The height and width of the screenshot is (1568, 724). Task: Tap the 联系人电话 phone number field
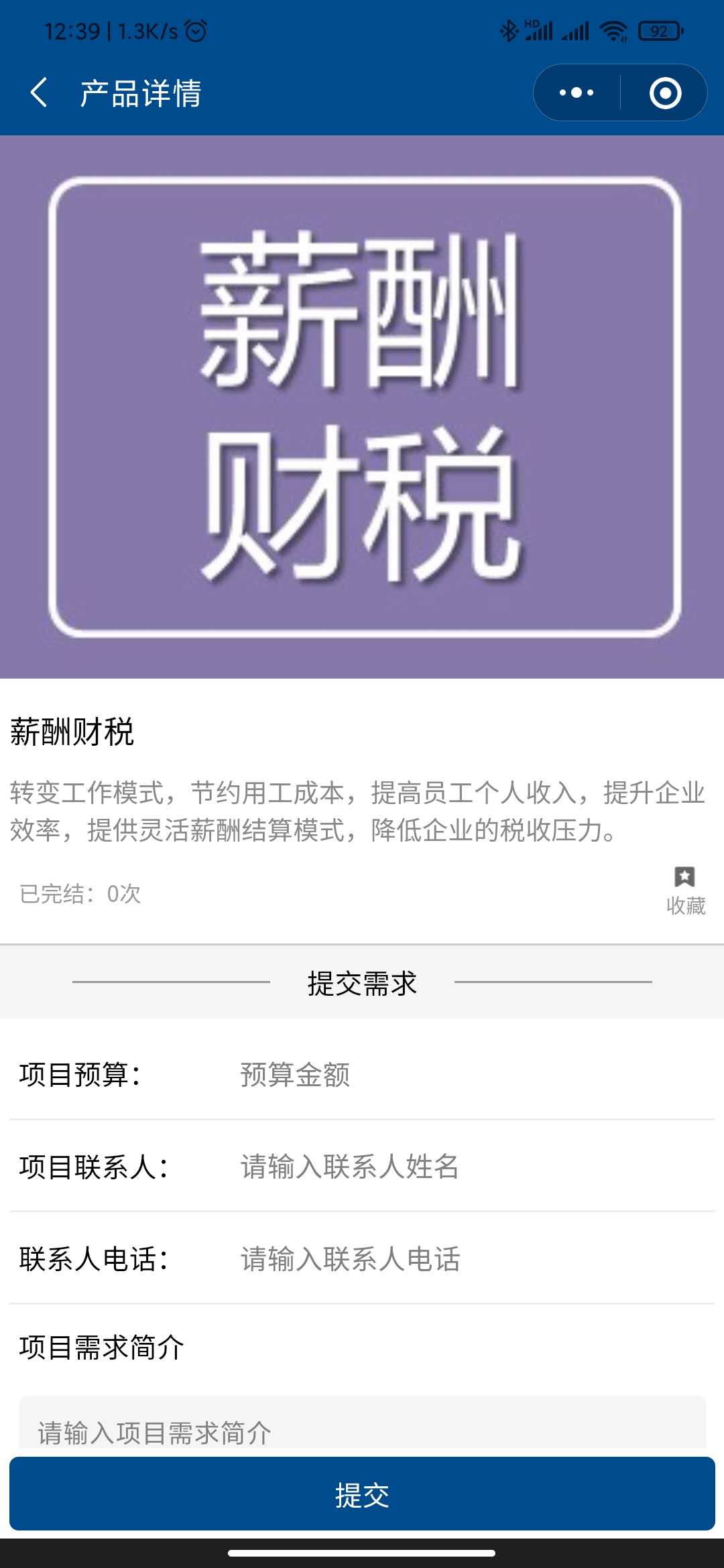click(469, 1259)
